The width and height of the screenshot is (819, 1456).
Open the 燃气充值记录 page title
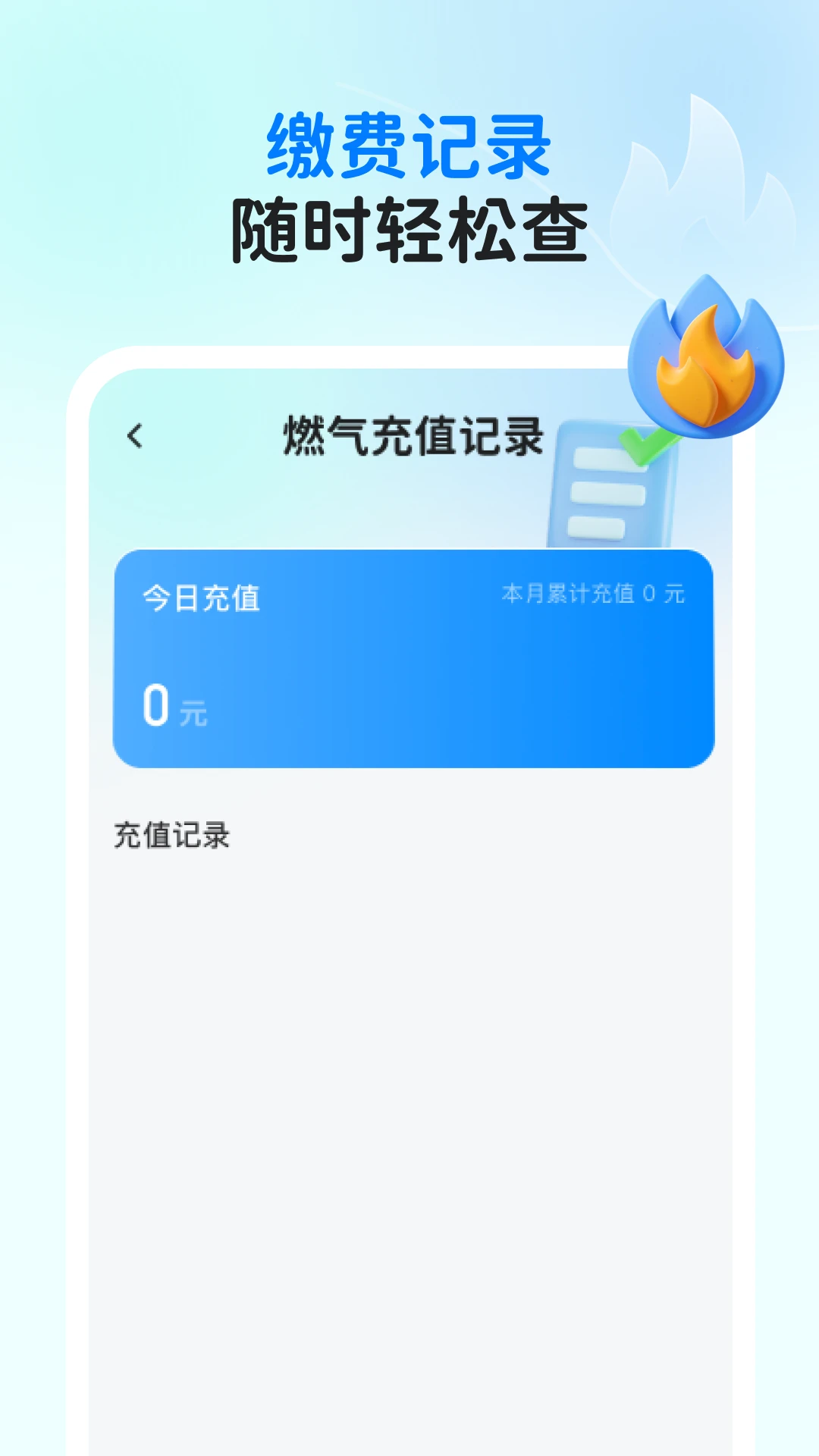[415, 435]
